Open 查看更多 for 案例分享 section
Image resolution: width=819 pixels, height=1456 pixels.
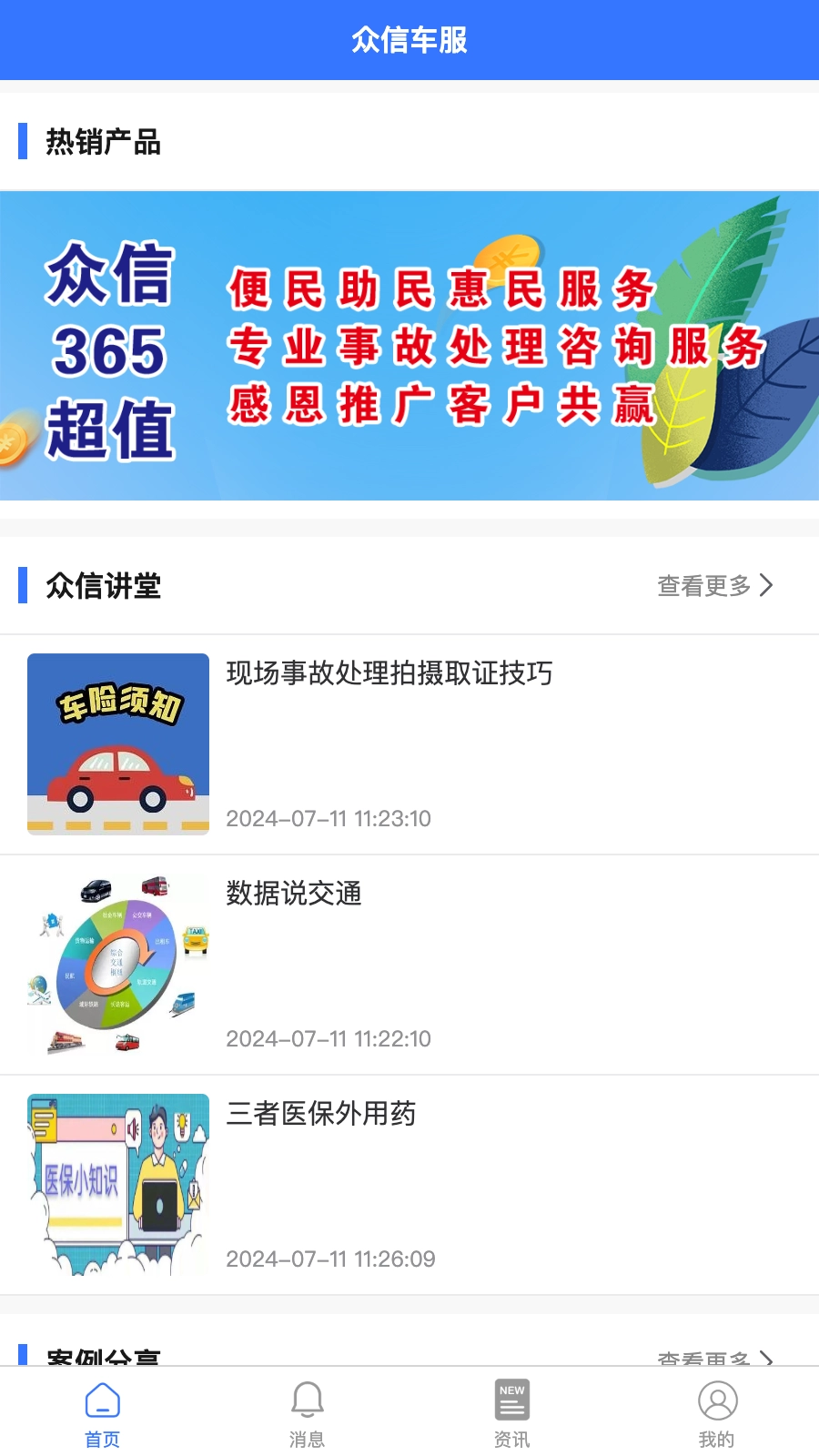click(x=707, y=1358)
